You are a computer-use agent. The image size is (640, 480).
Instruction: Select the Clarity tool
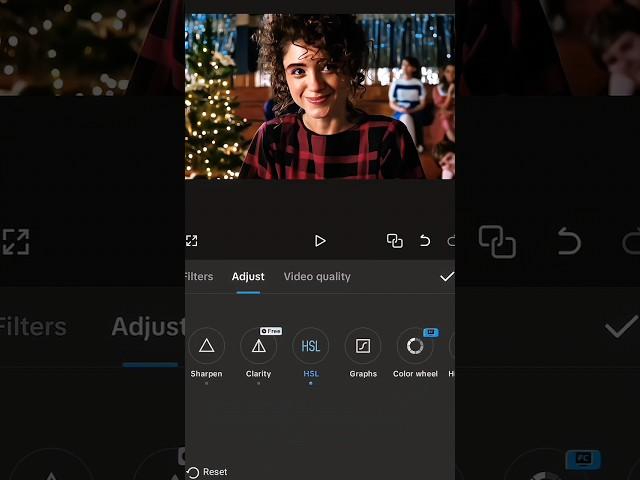coord(258,346)
